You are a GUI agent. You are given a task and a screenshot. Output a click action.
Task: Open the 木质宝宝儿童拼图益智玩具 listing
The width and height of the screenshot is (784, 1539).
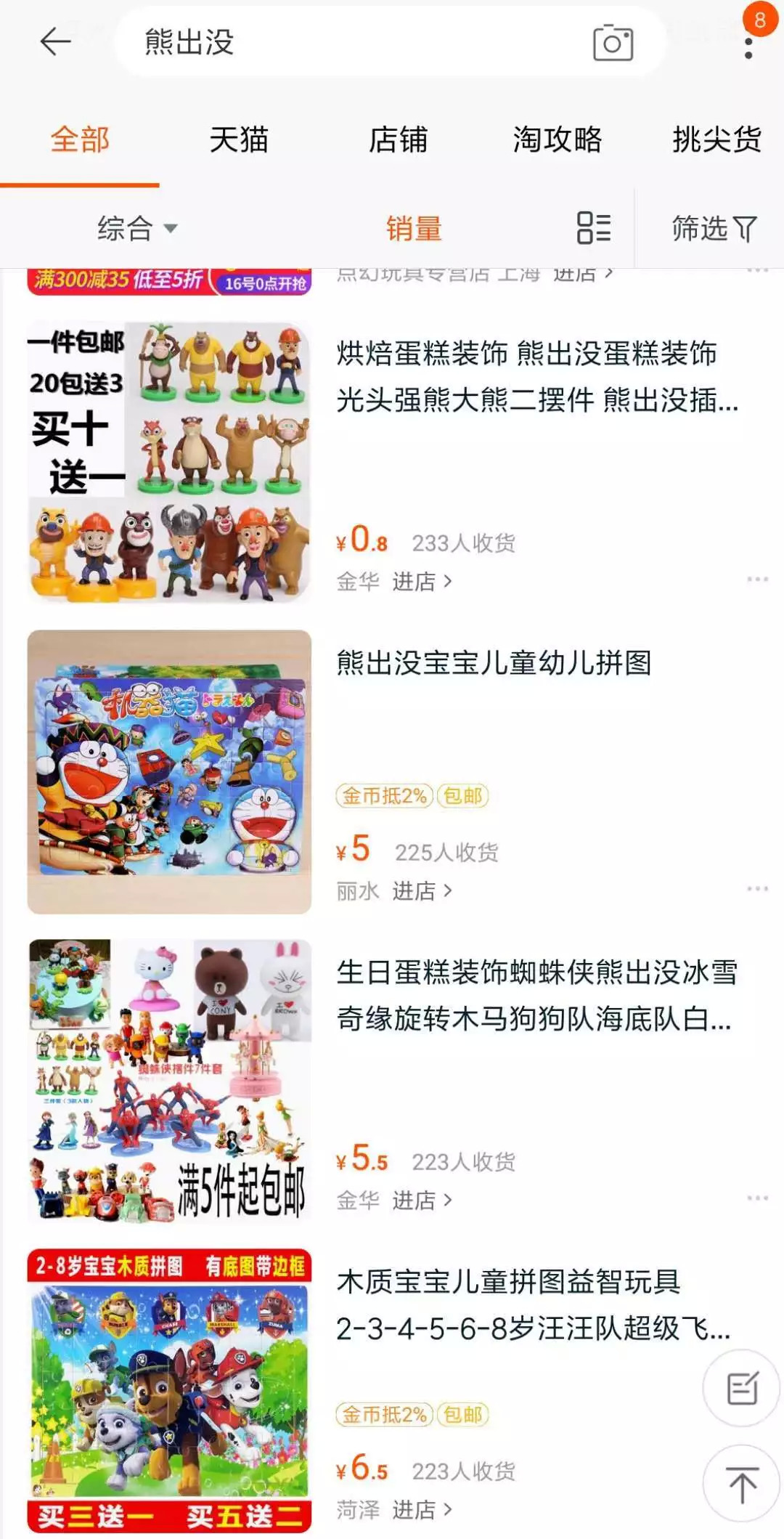coord(533,1304)
